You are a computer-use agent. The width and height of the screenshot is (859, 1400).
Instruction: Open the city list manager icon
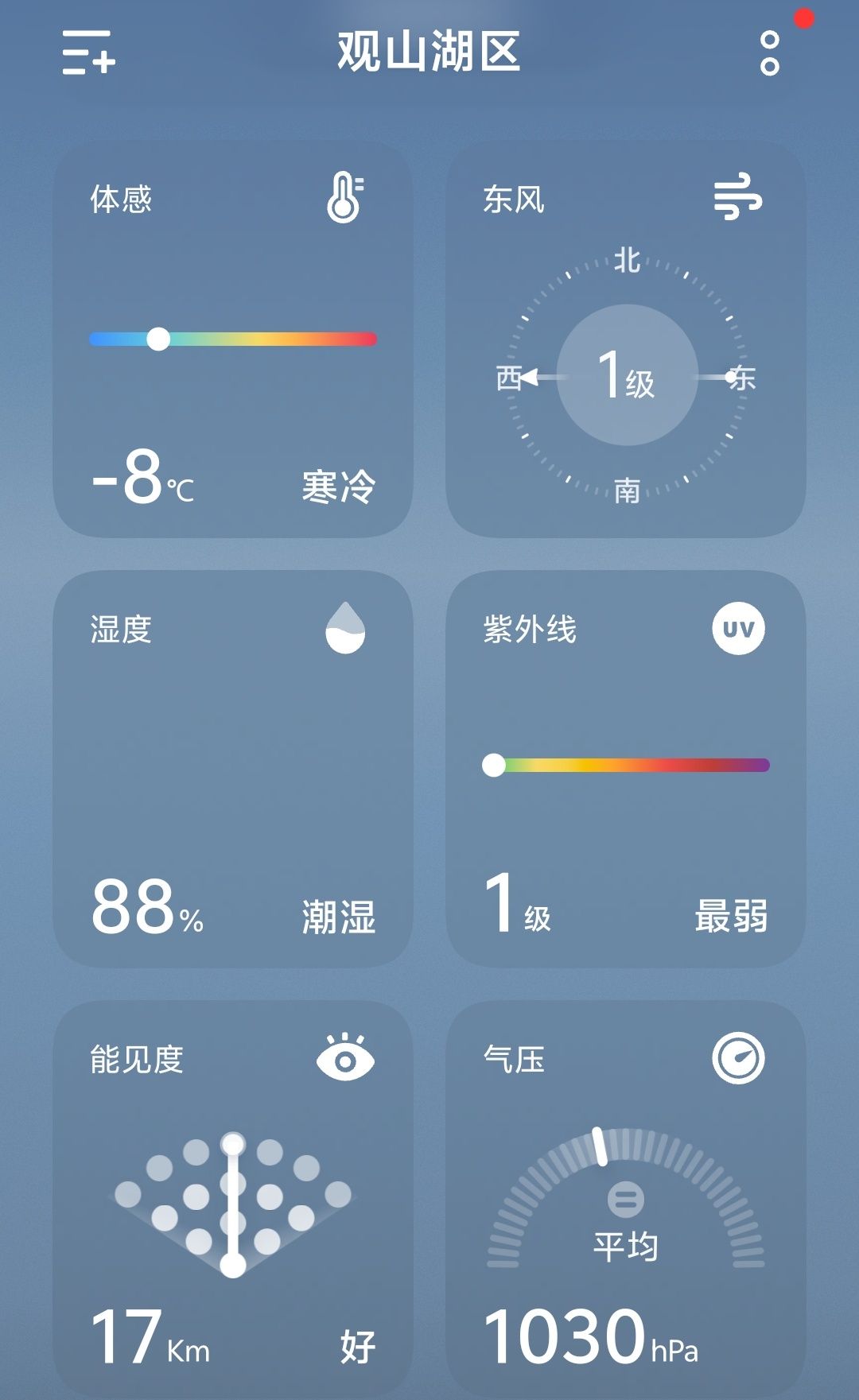(x=88, y=52)
